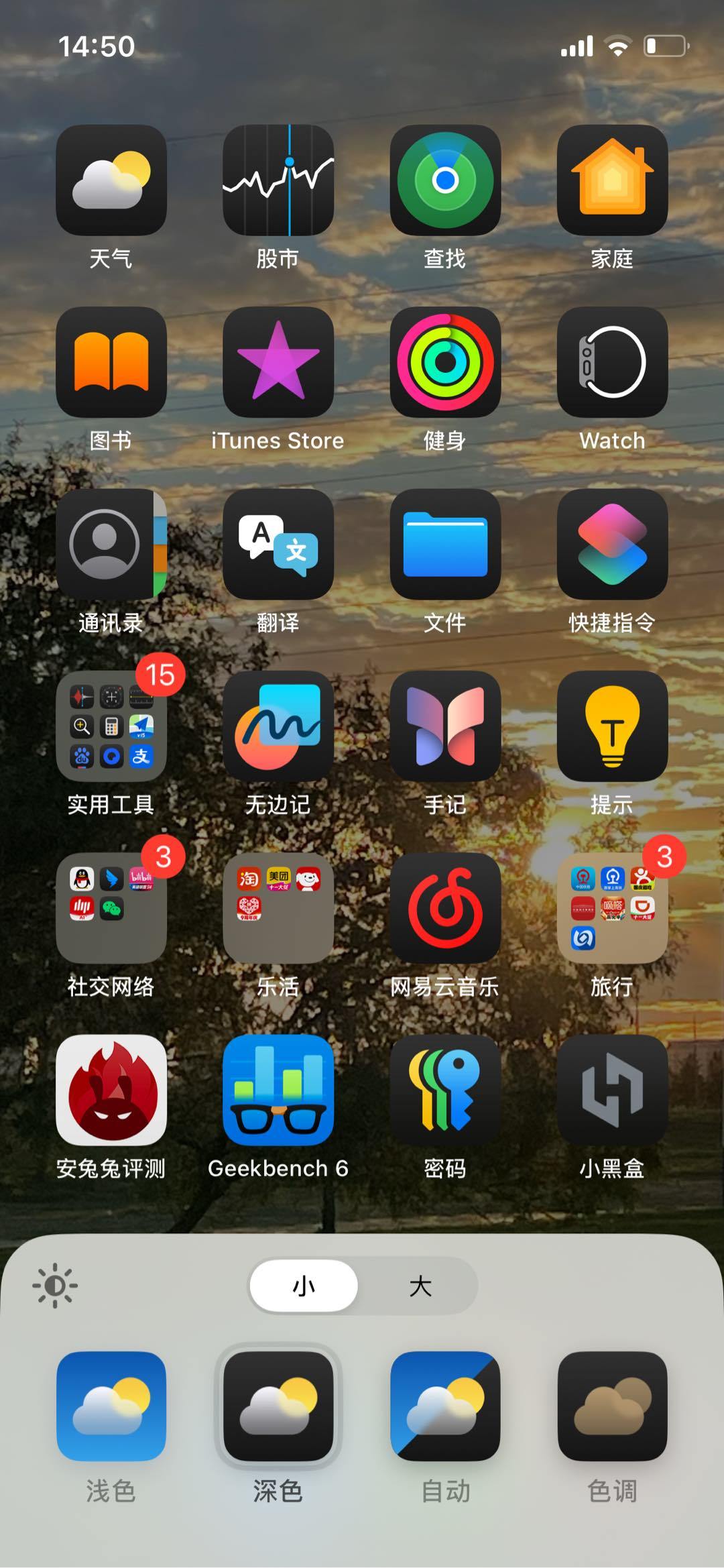724x1568 pixels.
Task: Choose the 色调 tinted icon style
Action: 612,1406
